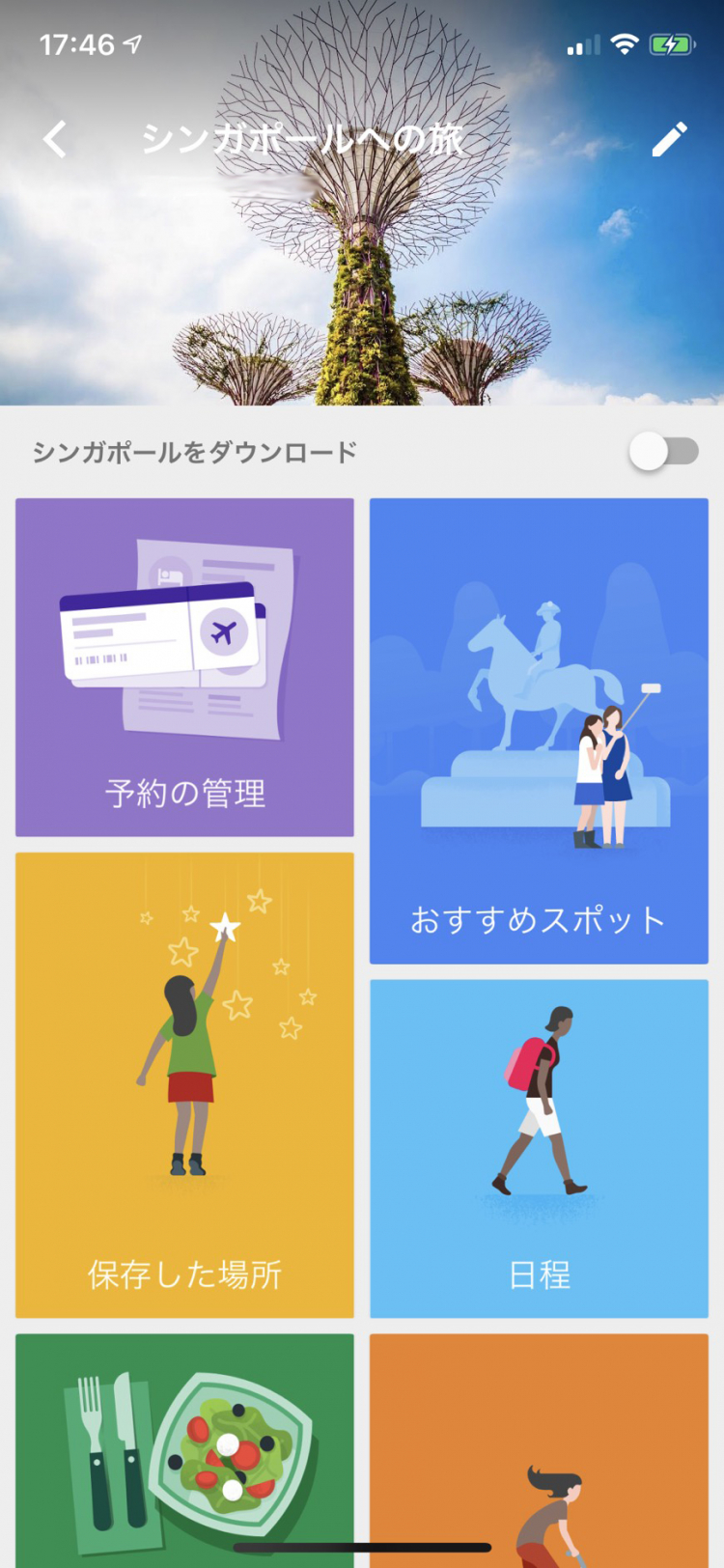Open the おすすめスポット card

(539, 731)
